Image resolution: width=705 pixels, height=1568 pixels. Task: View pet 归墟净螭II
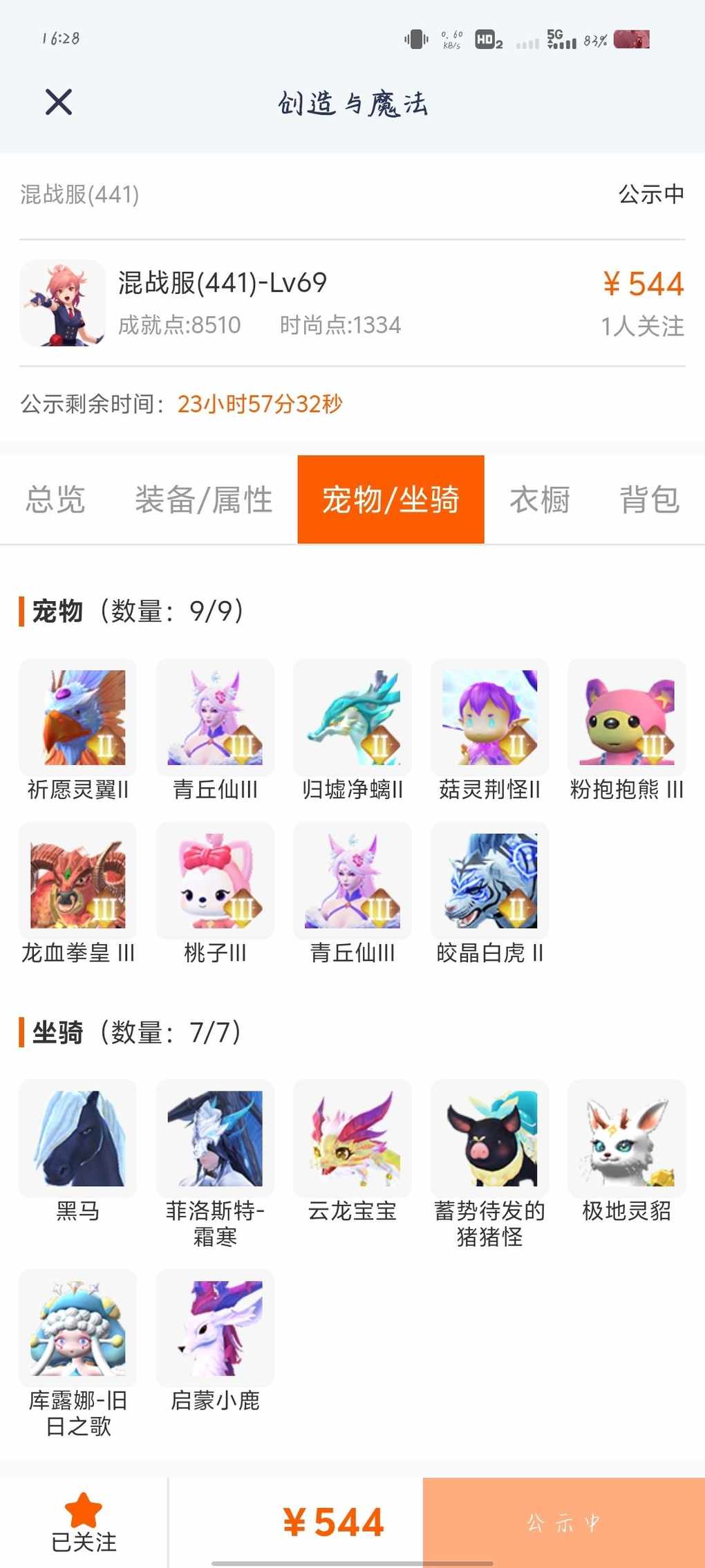[352, 730]
